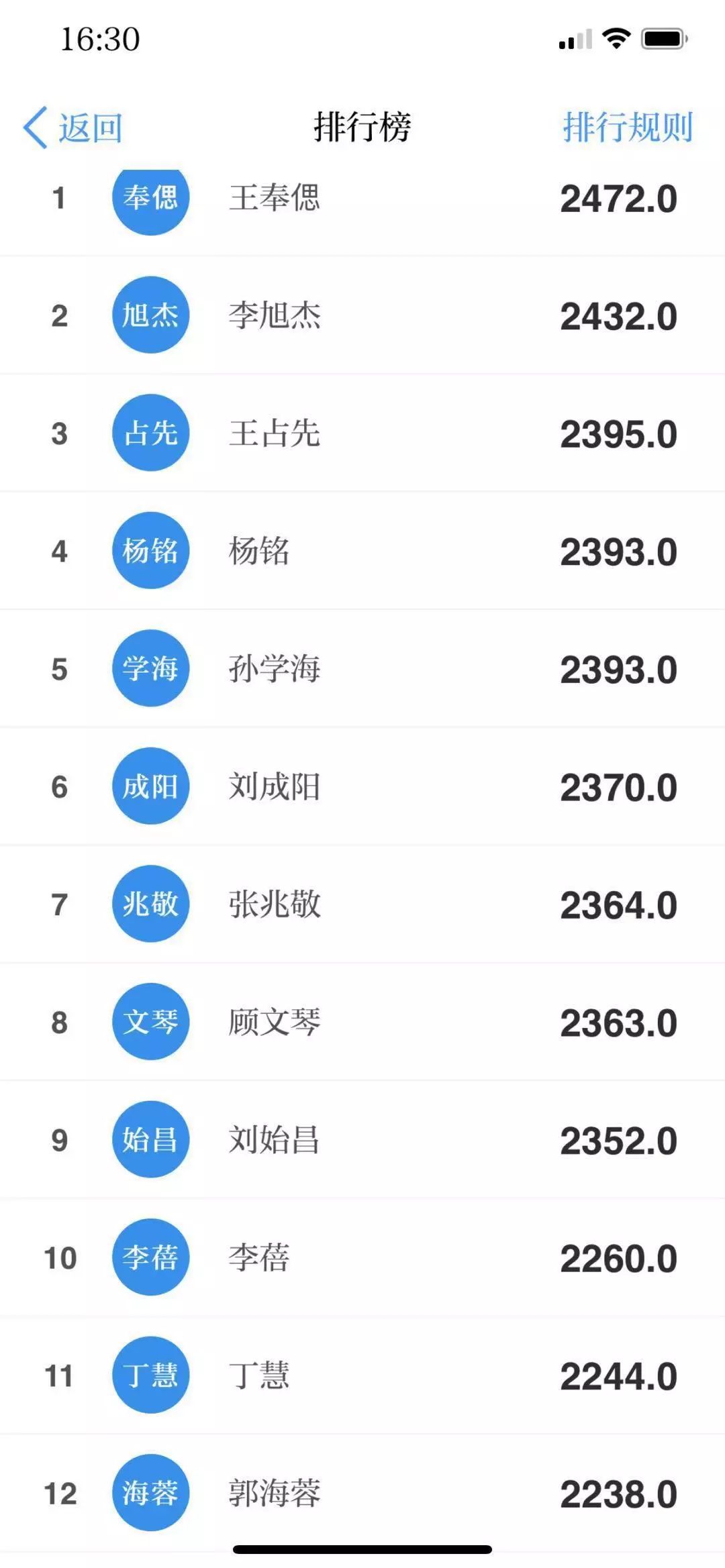Open 杨铭's leaderboard row

click(362, 550)
